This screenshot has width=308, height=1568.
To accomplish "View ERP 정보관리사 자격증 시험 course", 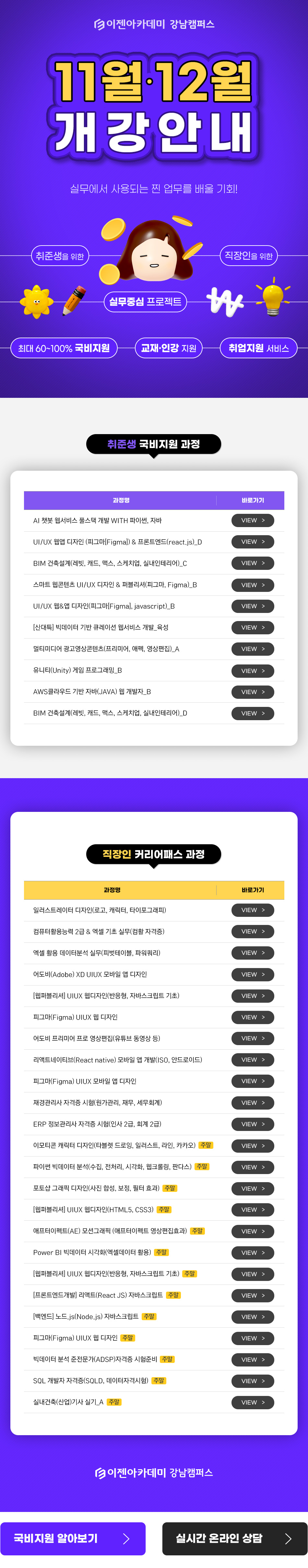I will (253, 1124).
